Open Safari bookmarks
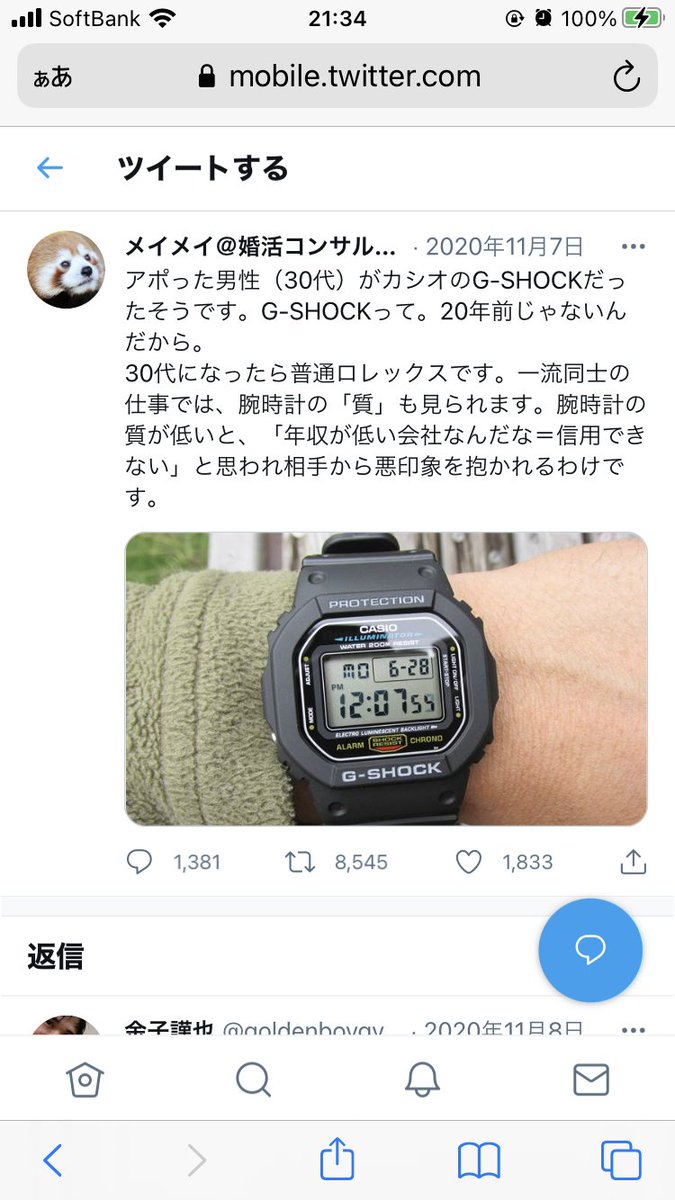 pyautogui.click(x=479, y=1160)
